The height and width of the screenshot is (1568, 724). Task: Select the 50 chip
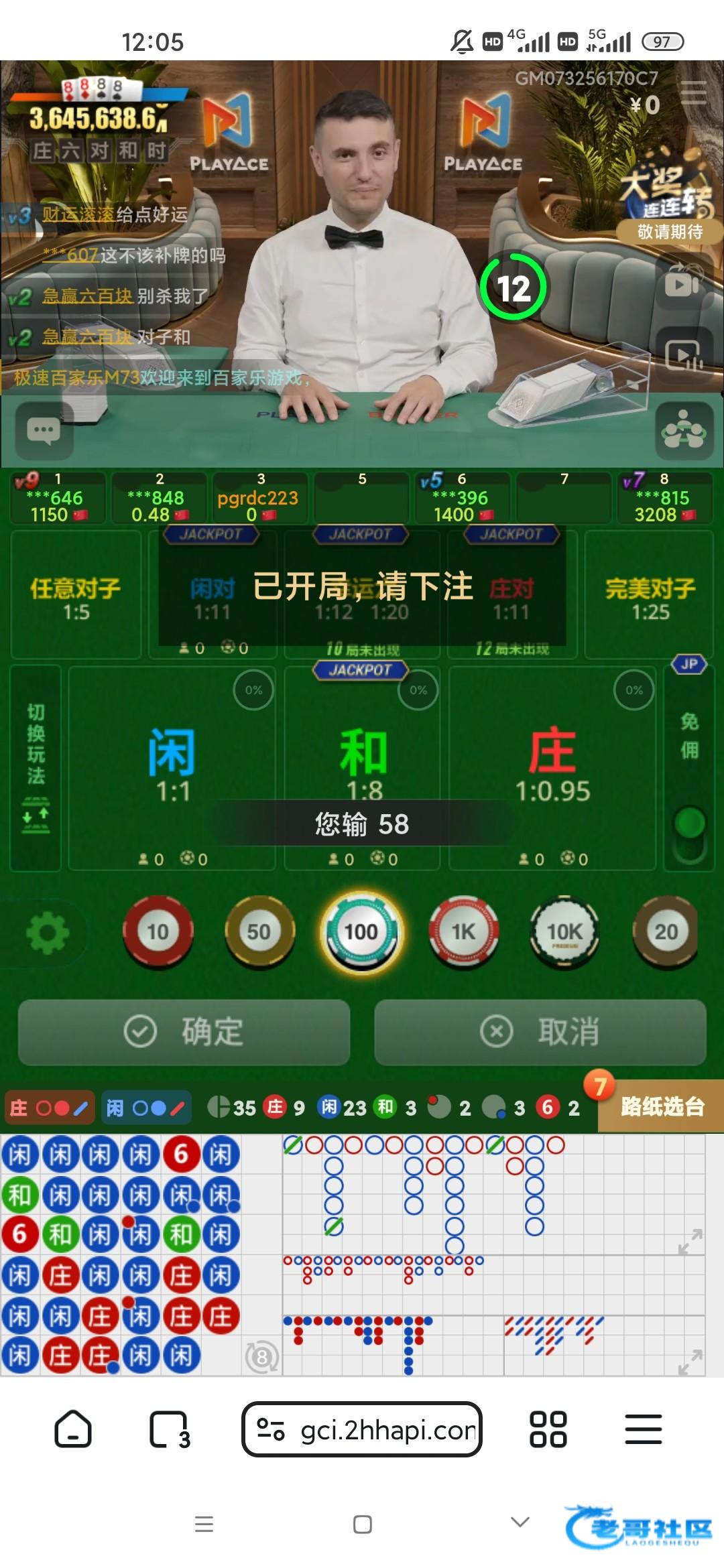259,931
